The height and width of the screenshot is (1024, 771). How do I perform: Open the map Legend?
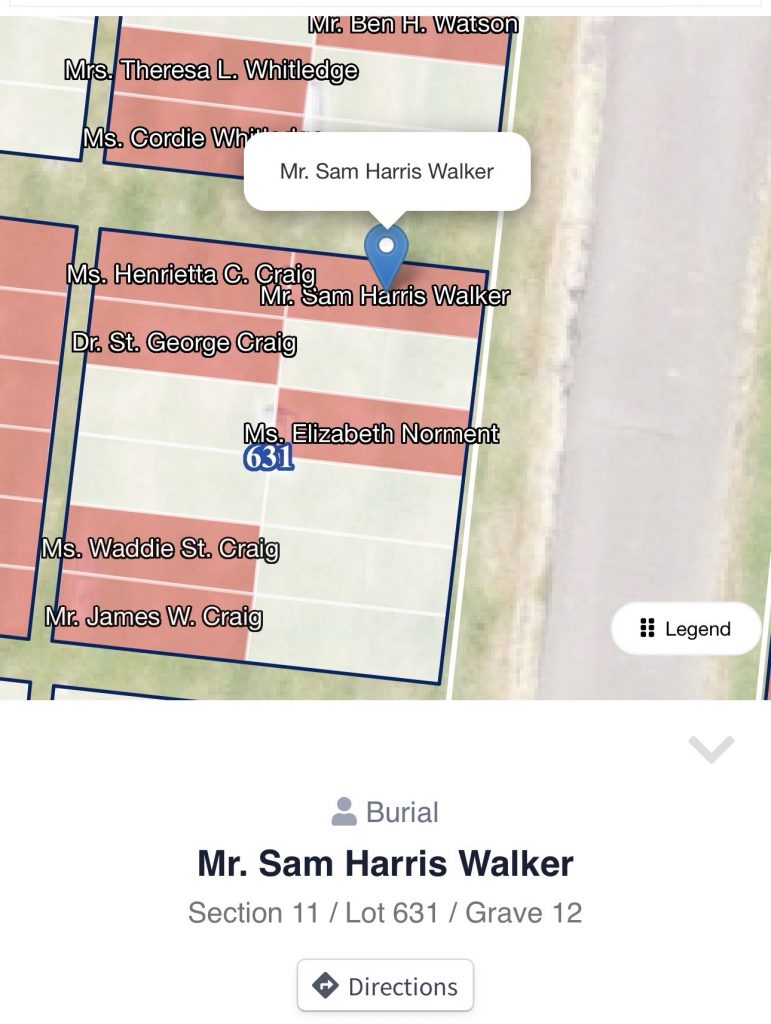click(x=686, y=629)
